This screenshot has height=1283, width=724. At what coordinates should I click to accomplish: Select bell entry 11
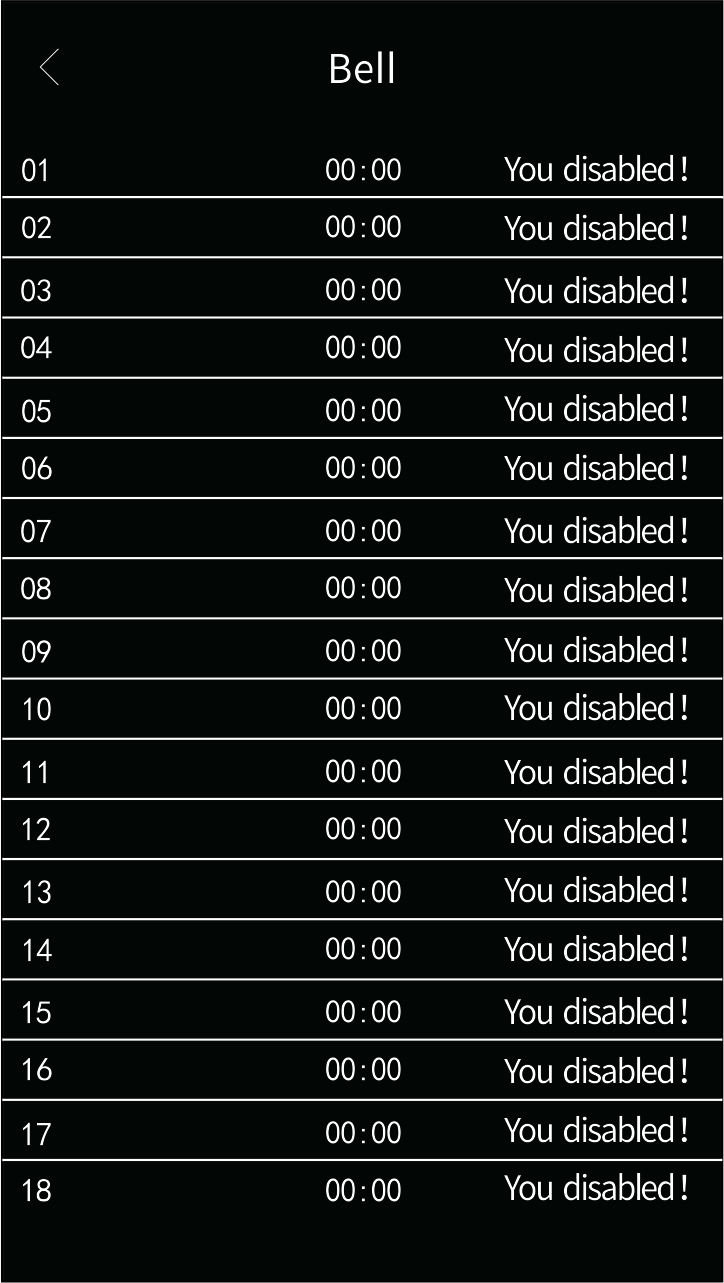click(362, 771)
